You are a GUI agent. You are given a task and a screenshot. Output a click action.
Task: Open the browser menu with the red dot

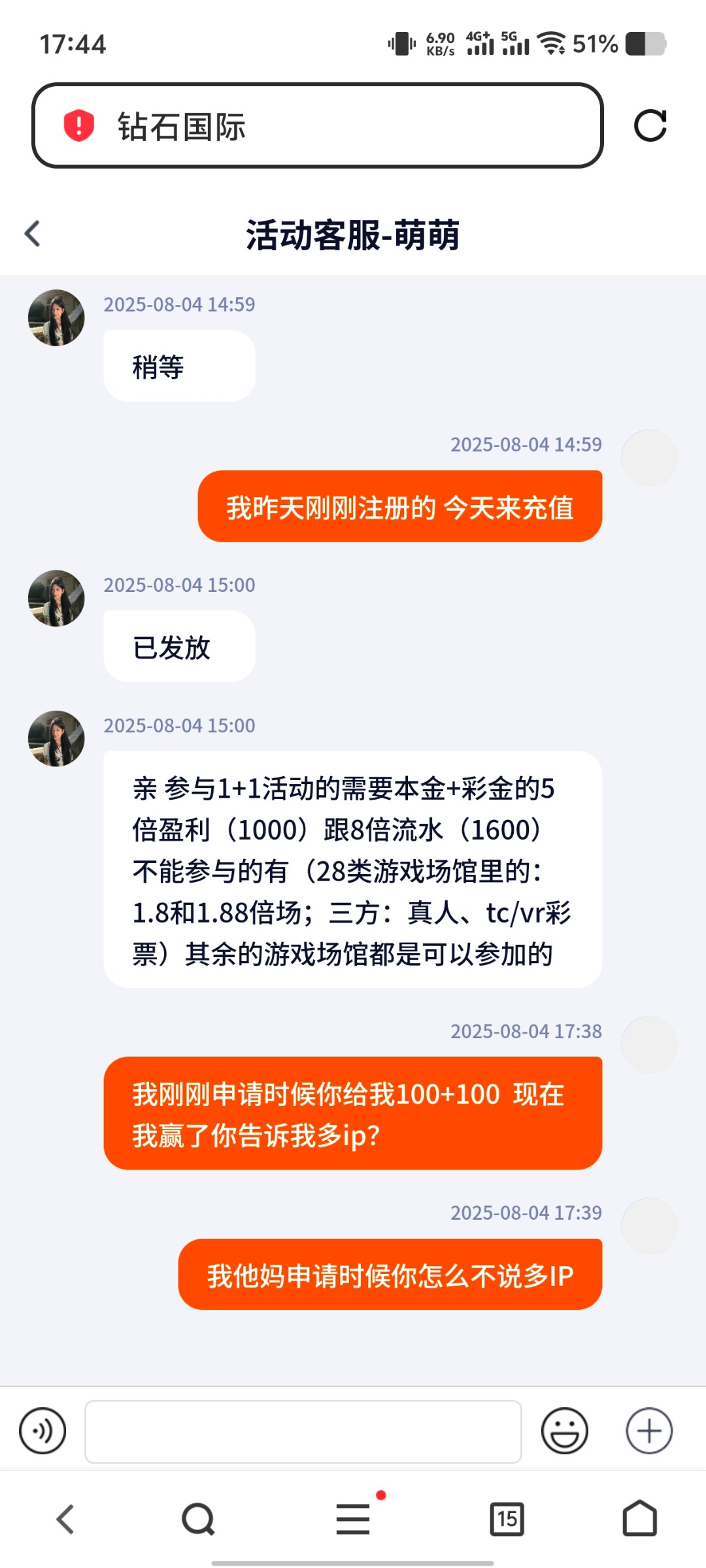click(353, 1518)
